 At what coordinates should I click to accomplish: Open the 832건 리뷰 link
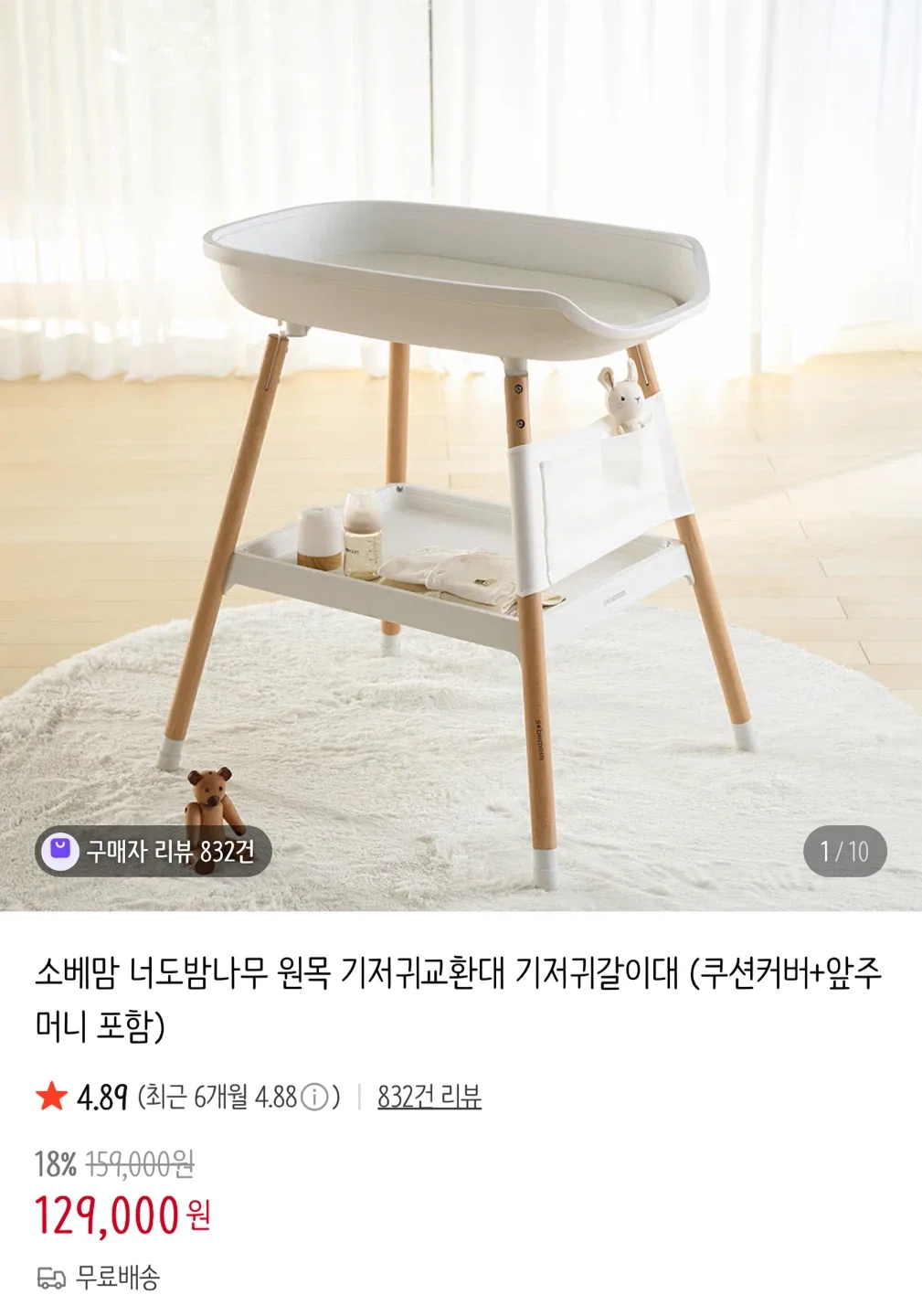[x=429, y=1096]
